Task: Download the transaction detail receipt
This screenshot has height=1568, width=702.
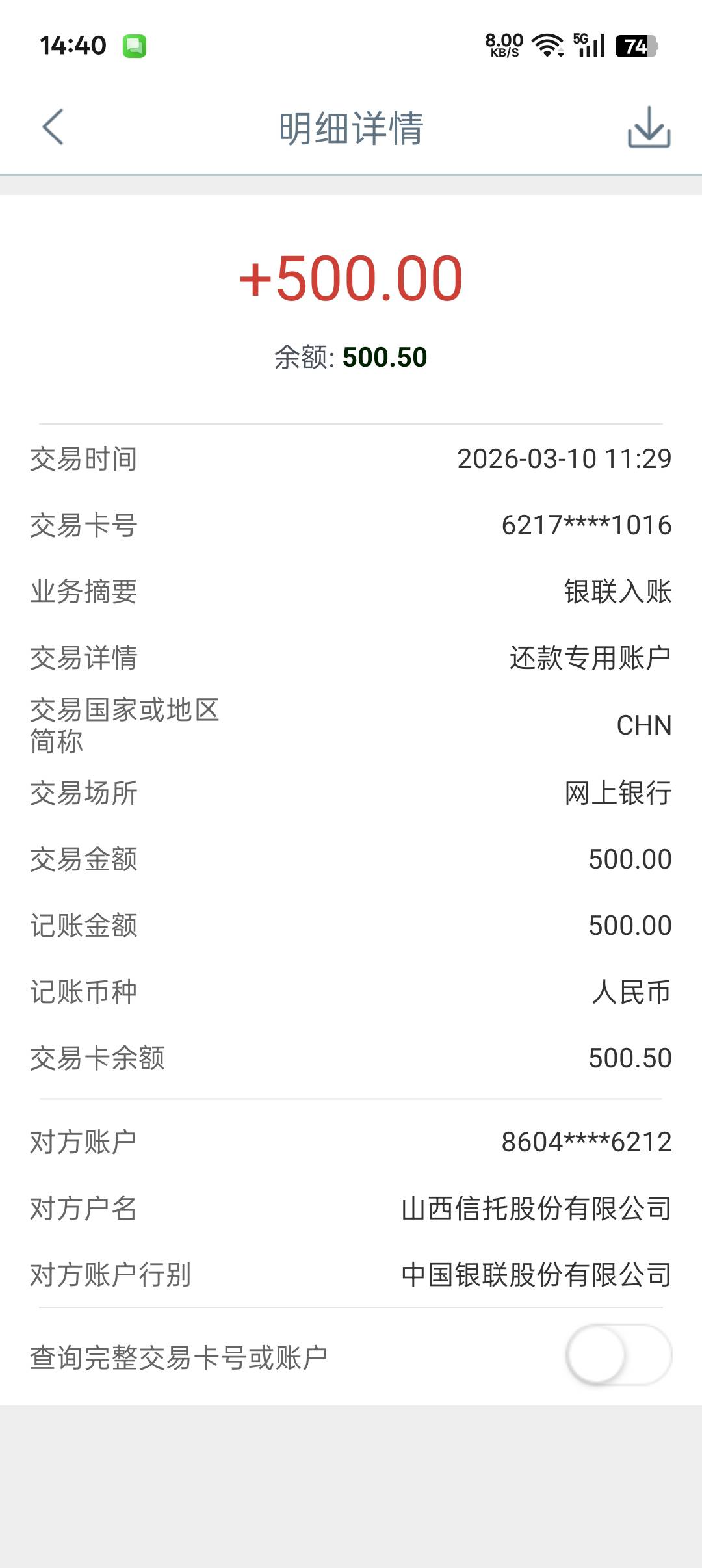Action: tap(649, 127)
